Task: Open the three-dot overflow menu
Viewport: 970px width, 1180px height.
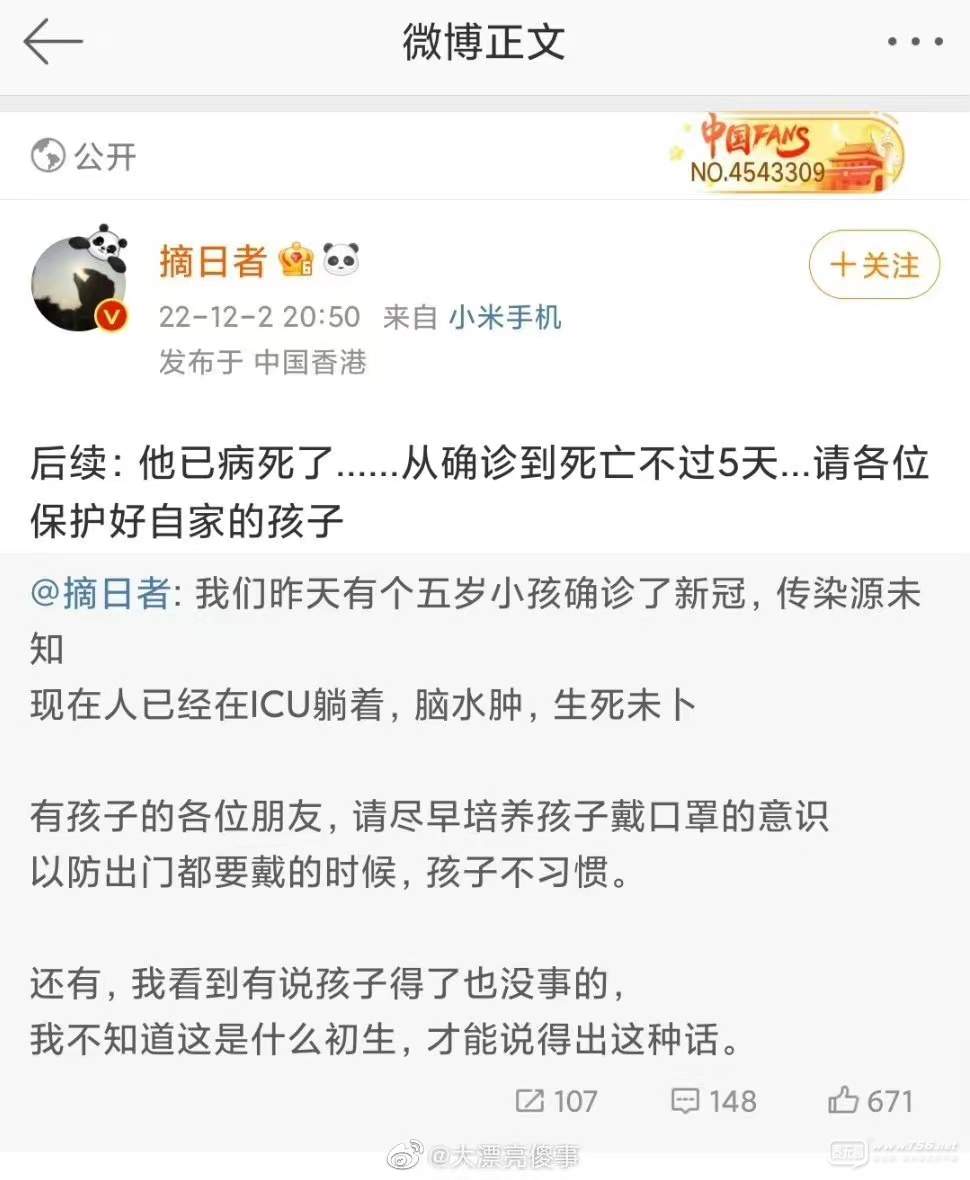Action: click(915, 42)
